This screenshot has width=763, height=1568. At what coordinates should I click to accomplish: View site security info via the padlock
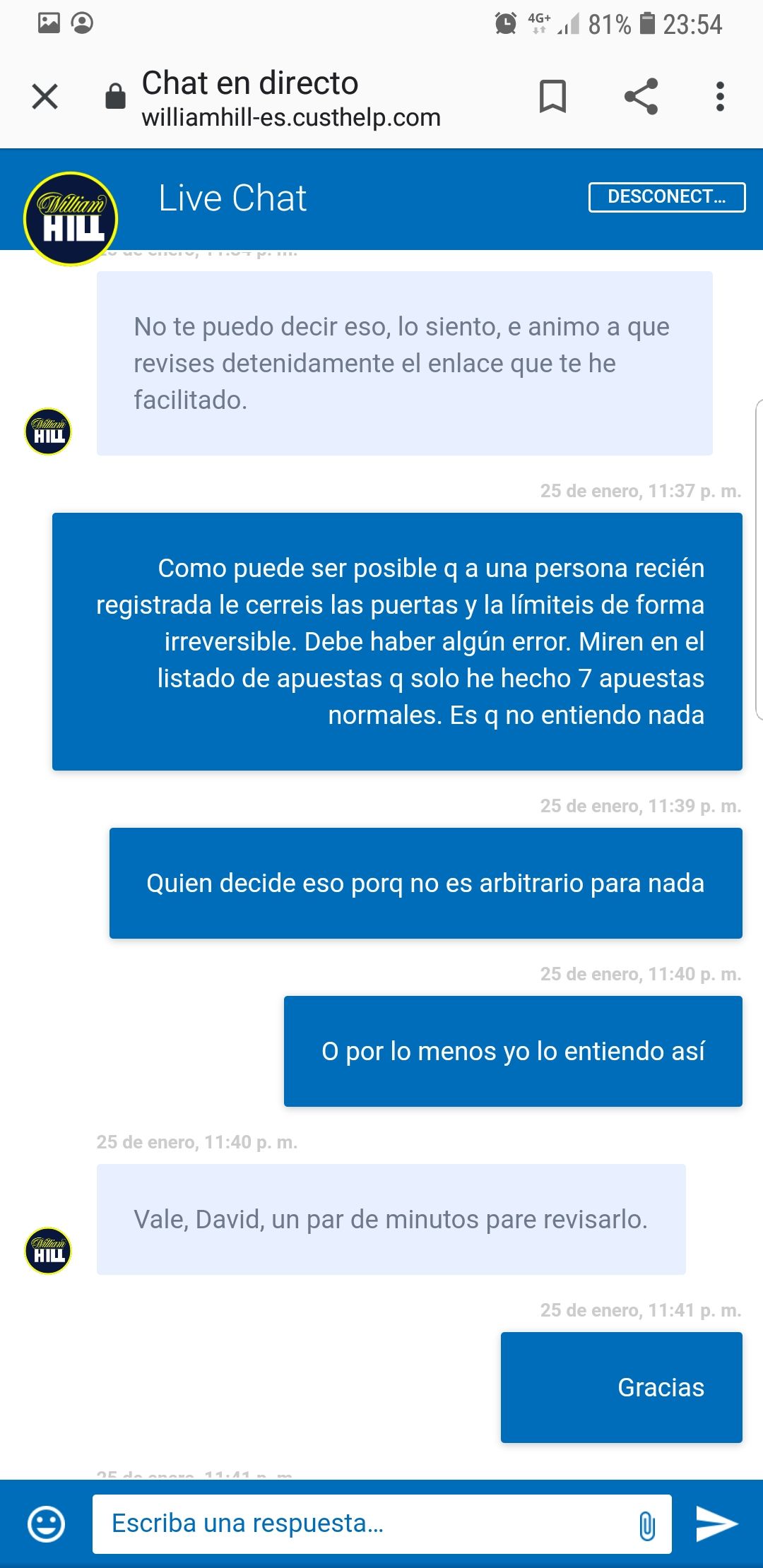(x=115, y=97)
